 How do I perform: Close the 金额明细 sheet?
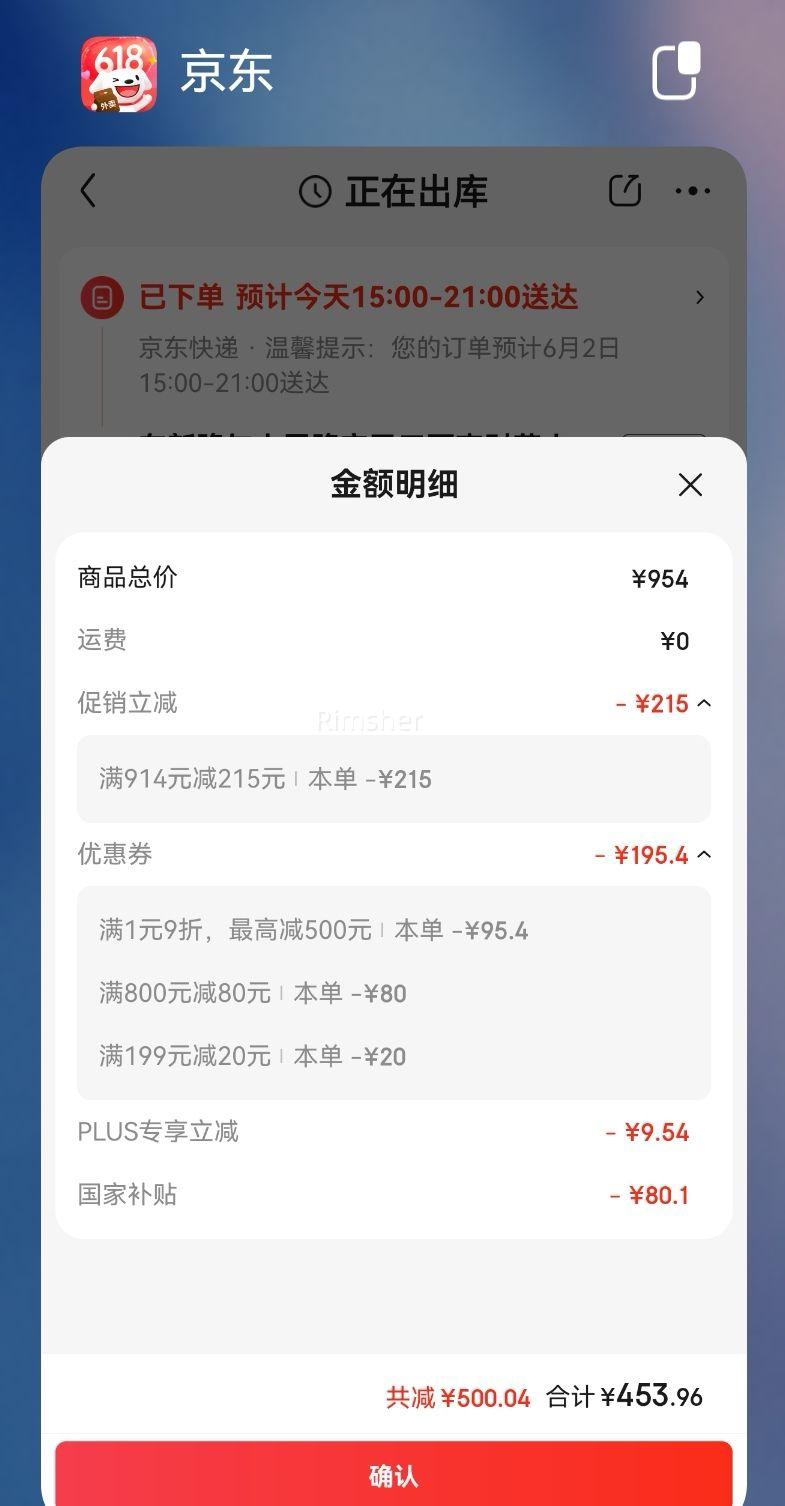click(x=690, y=485)
